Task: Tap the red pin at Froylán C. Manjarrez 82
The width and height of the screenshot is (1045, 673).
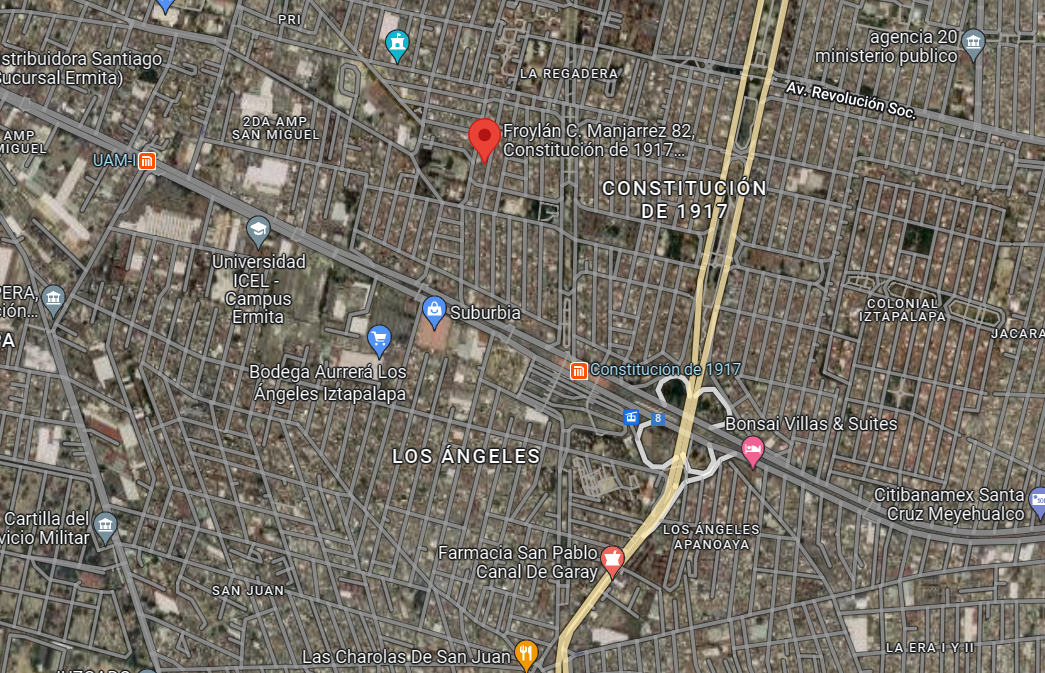Action: click(x=485, y=140)
